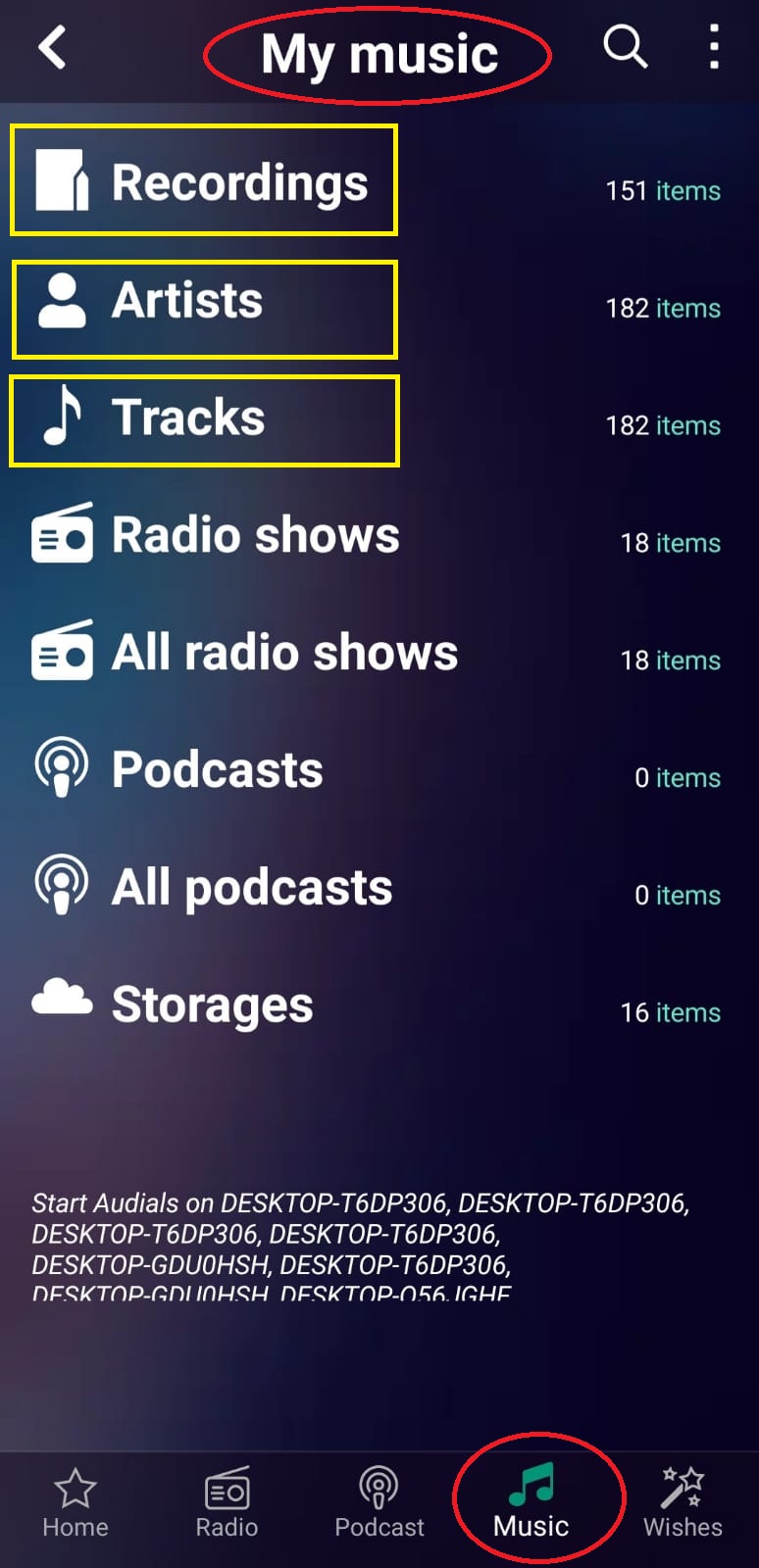Switch to the Radio tab
759x1568 pixels.
(227, 1503)
